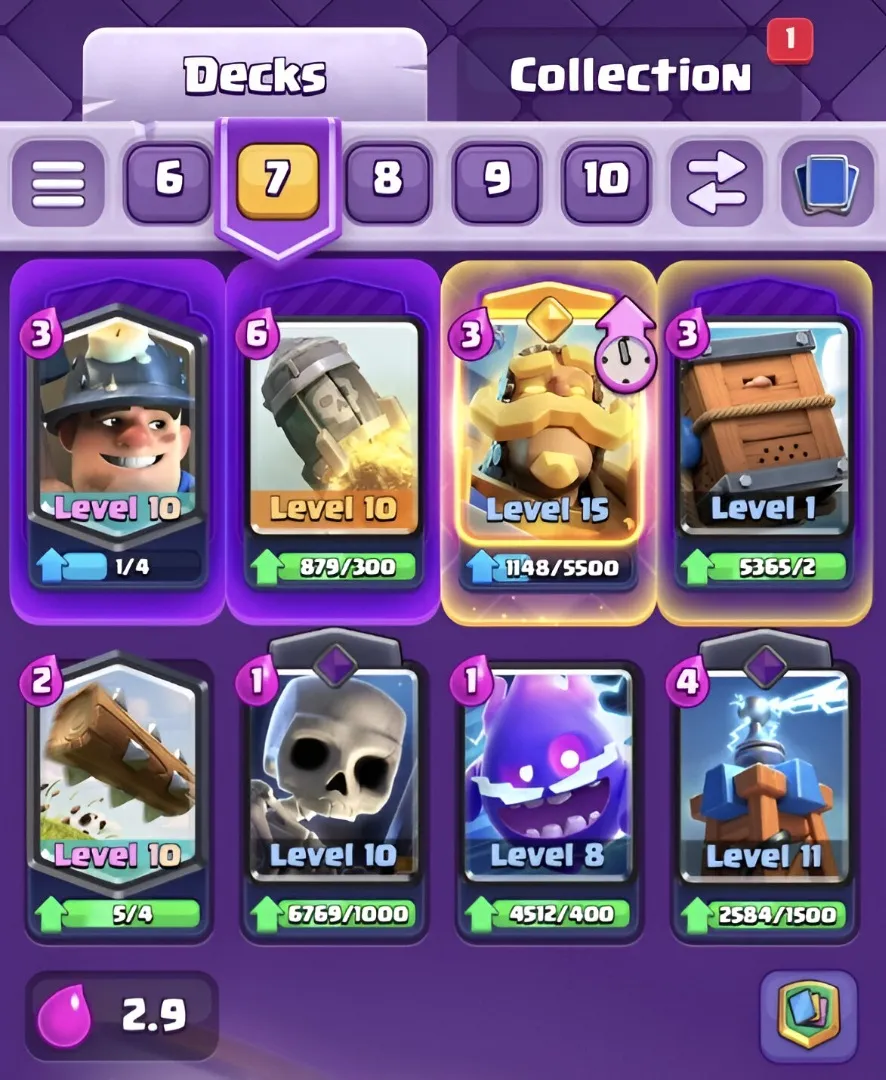This screenshot has width=886, height=1080.
Task: Open the Rocket card Level 10
Action: point(333,430)
